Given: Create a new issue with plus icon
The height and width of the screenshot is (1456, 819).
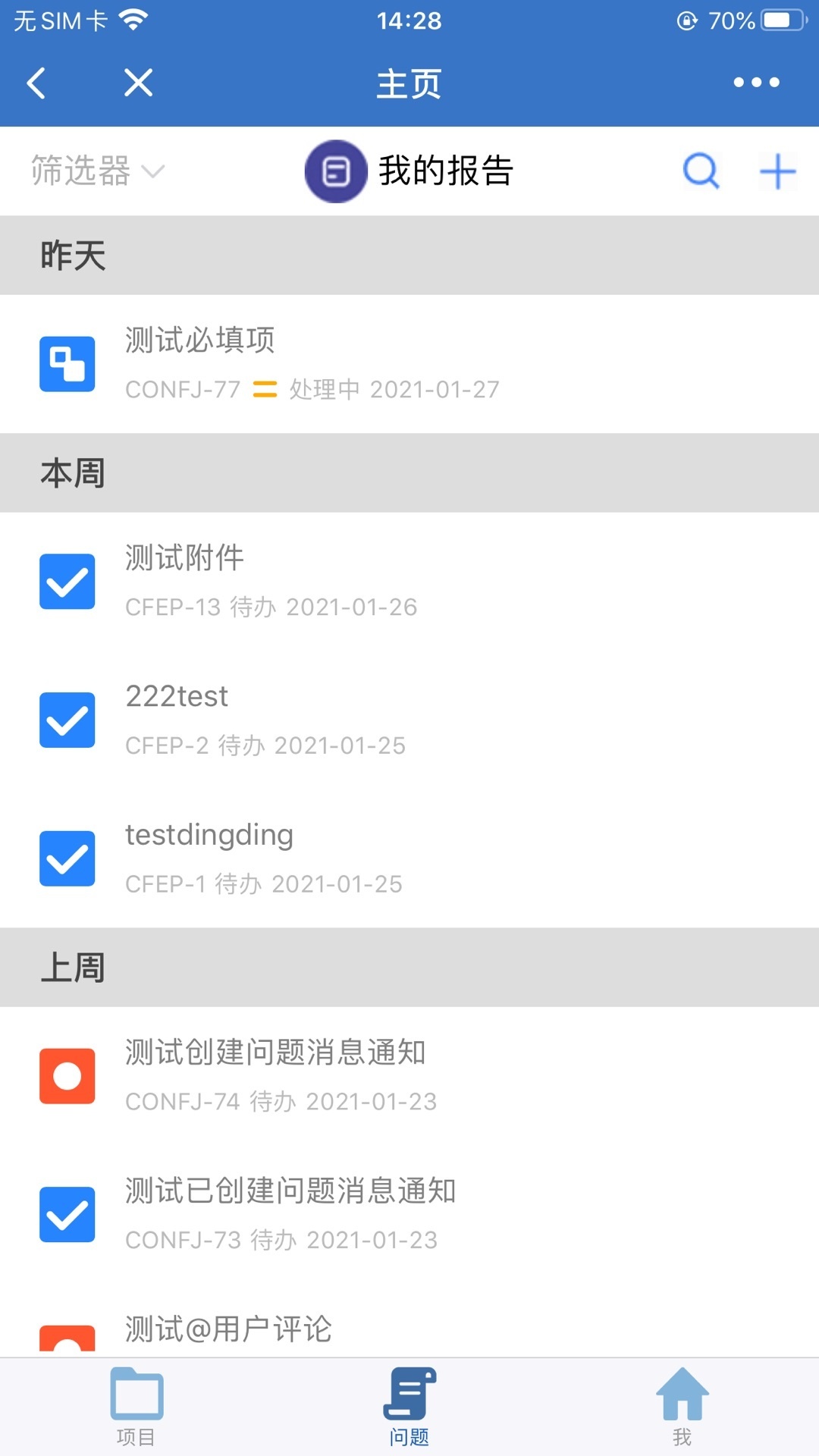Looking at the screenshot, I should click(777, 171).
